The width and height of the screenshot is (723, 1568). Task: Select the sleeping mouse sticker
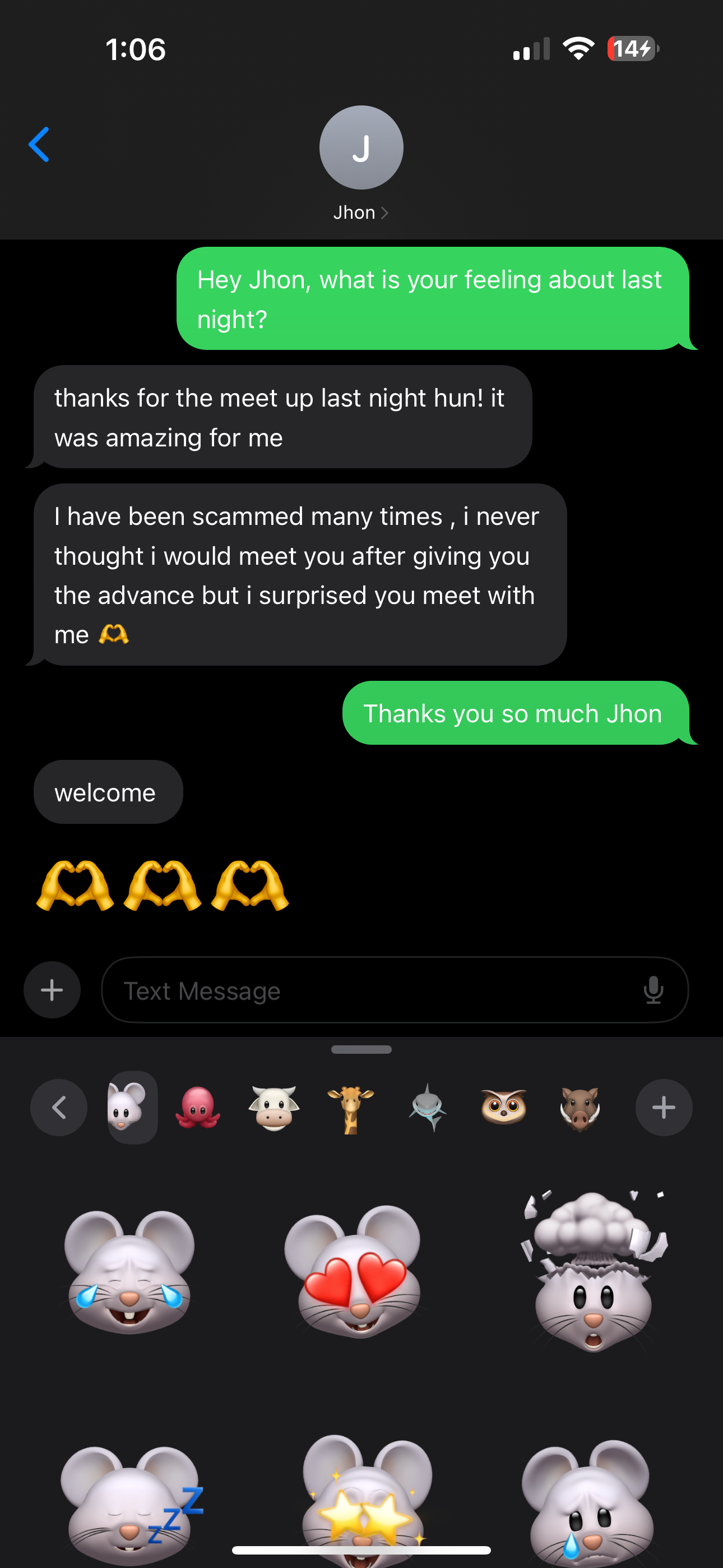click(129, 1504)
